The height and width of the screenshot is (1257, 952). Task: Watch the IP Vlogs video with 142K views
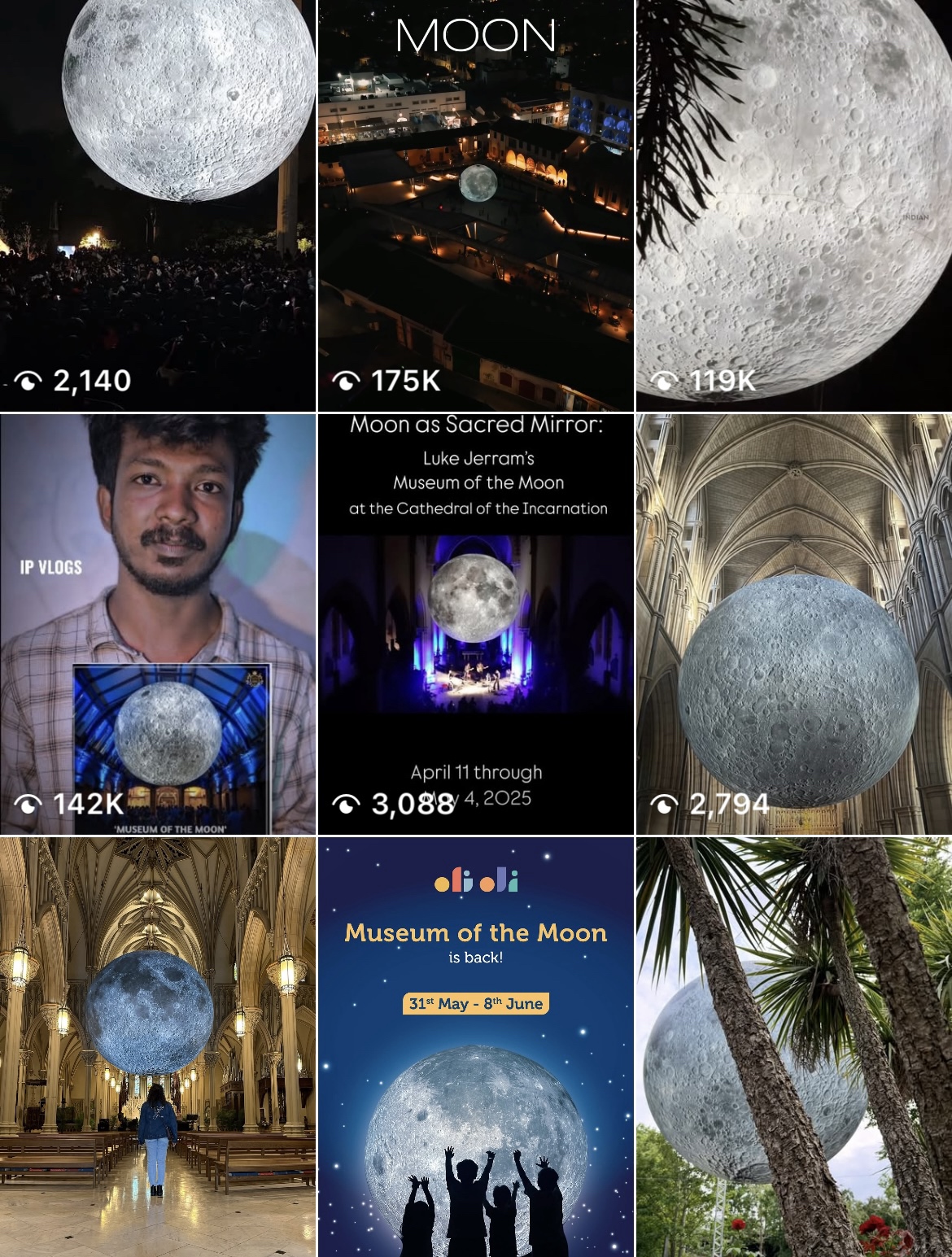[158, 624]
